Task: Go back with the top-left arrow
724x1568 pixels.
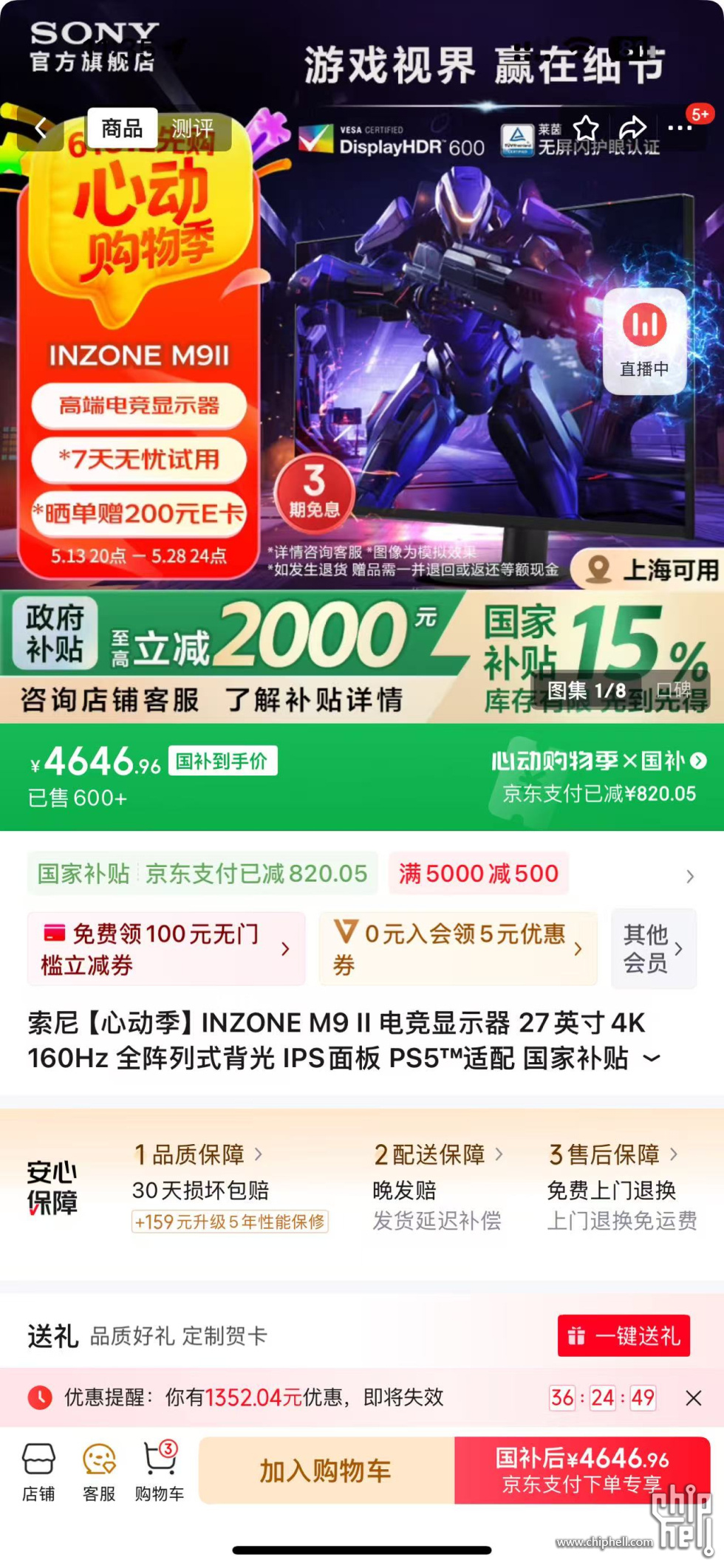Action: (x=41, y=129)
